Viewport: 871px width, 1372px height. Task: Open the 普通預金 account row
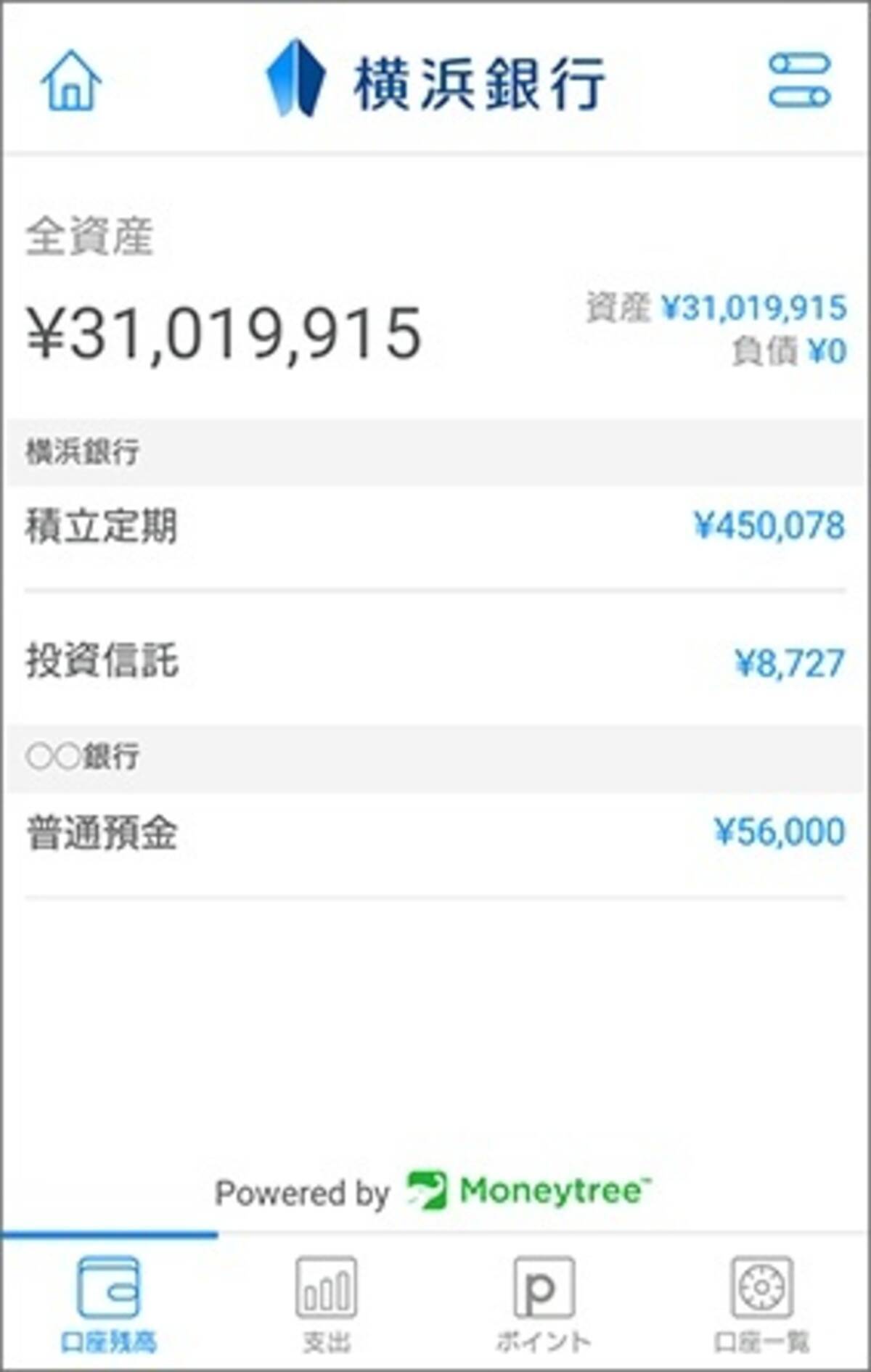point(435,832)
